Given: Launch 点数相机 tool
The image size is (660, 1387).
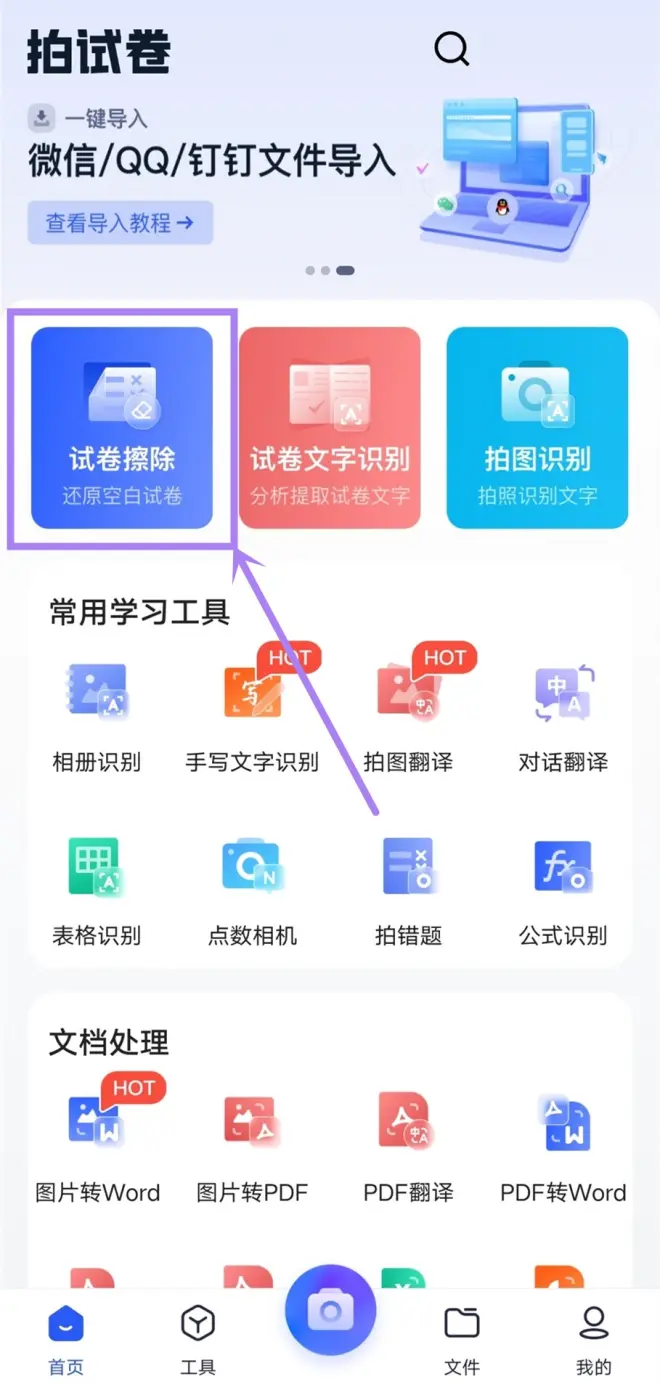Looking at the screenshot, I should pos(252,889).
